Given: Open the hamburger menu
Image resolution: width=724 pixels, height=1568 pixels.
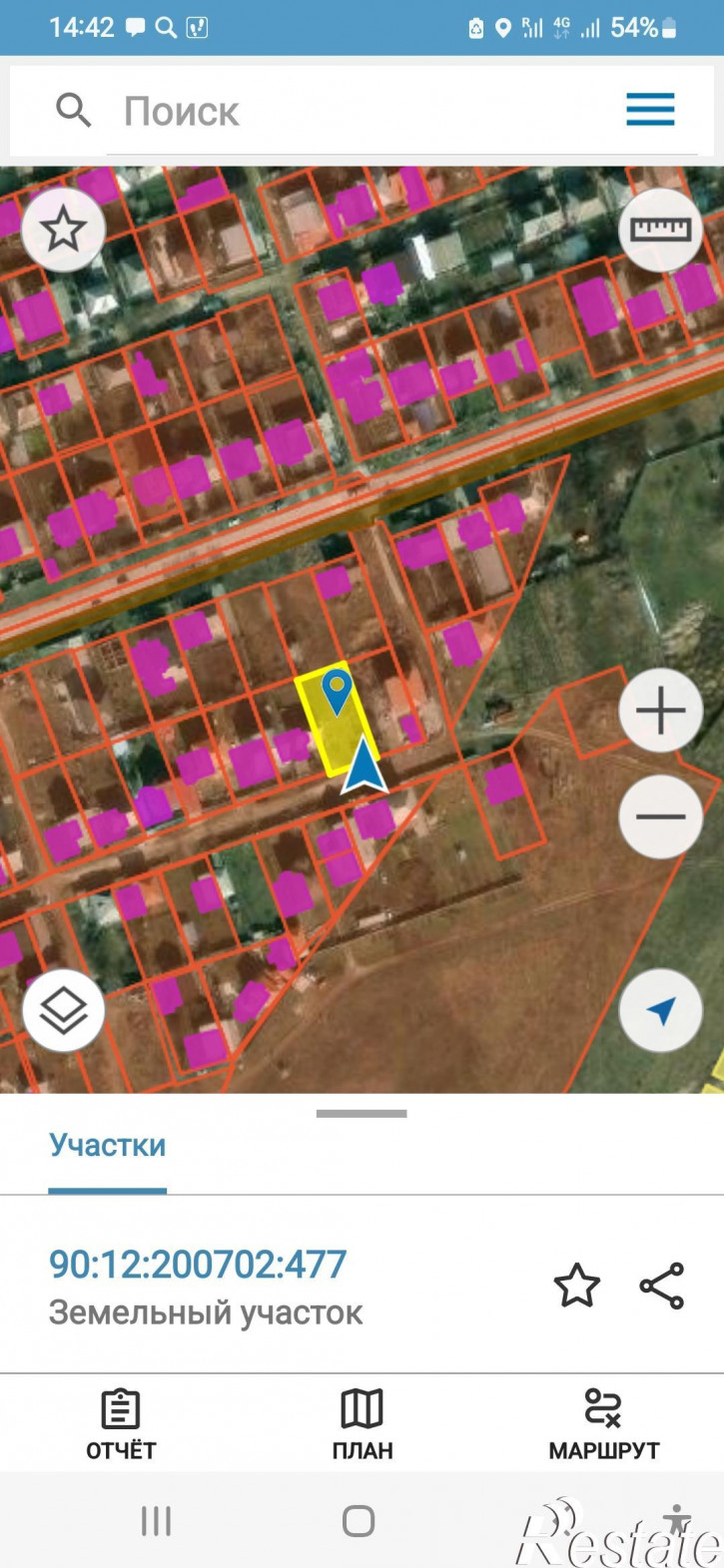Looking at the screenshot, I should [x=650, y=109].
